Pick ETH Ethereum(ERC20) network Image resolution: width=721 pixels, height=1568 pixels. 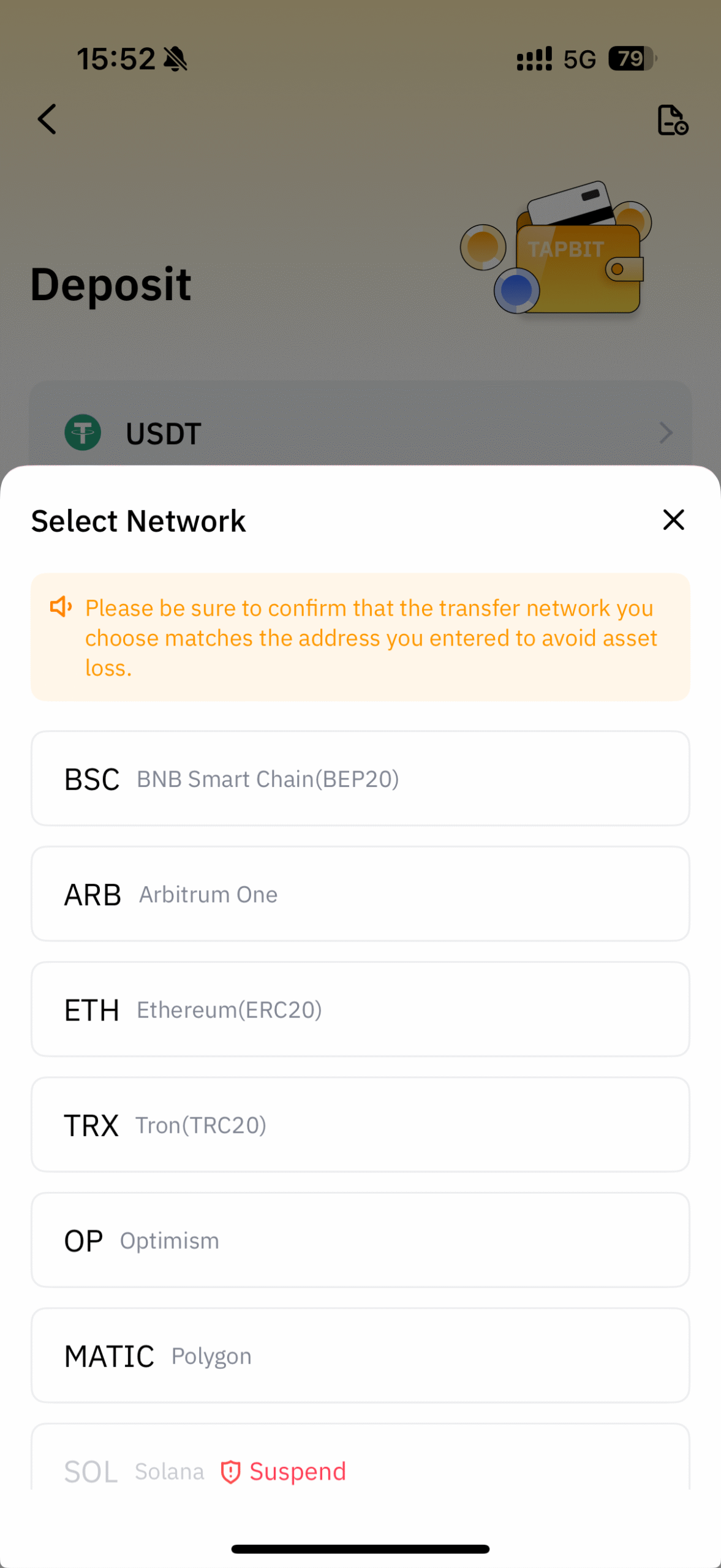tap(360, 1009)
